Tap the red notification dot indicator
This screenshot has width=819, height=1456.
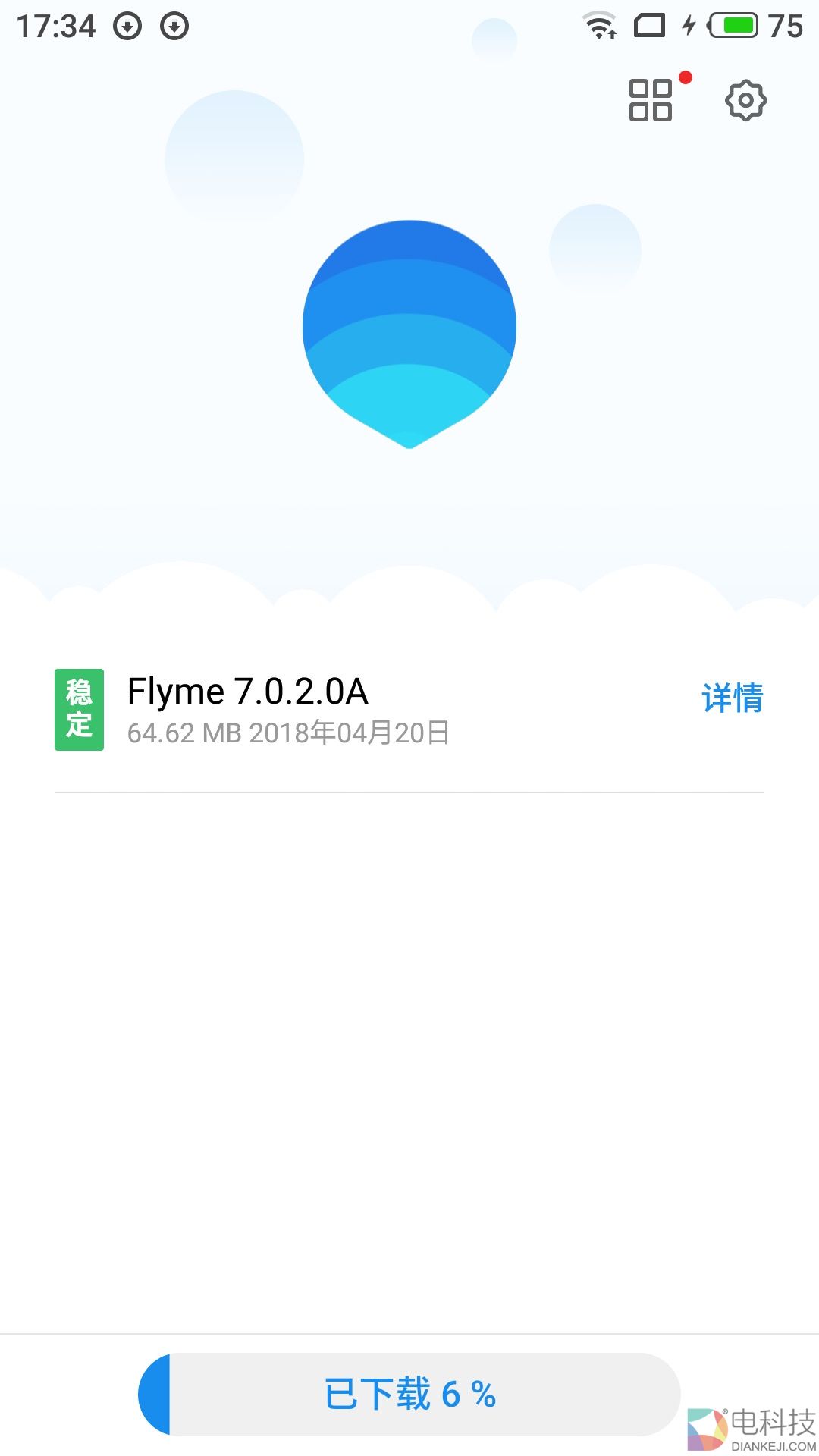click(x=686, y=76)
